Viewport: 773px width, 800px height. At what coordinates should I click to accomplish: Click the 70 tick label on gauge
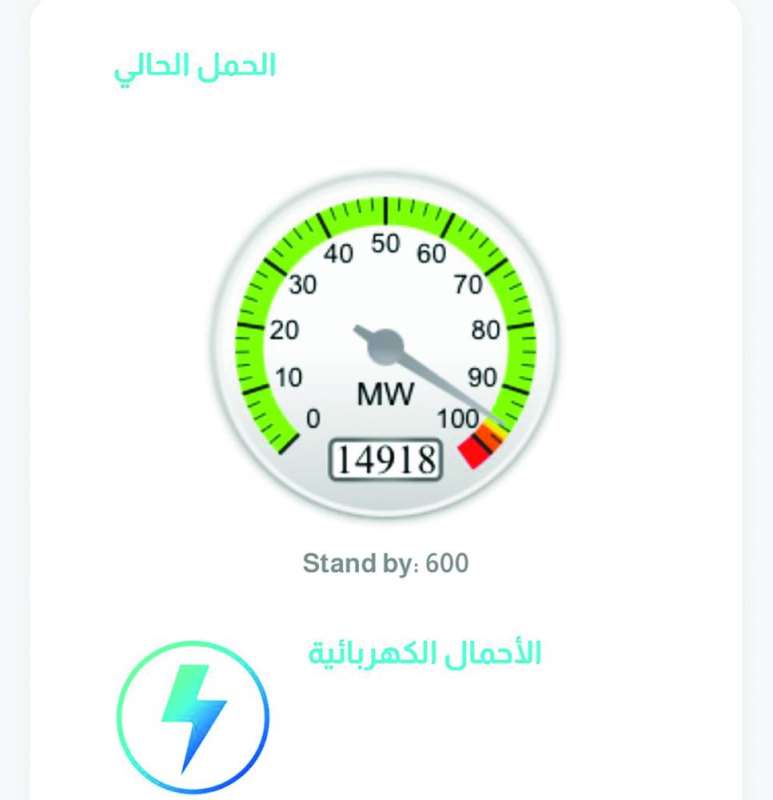466,283
